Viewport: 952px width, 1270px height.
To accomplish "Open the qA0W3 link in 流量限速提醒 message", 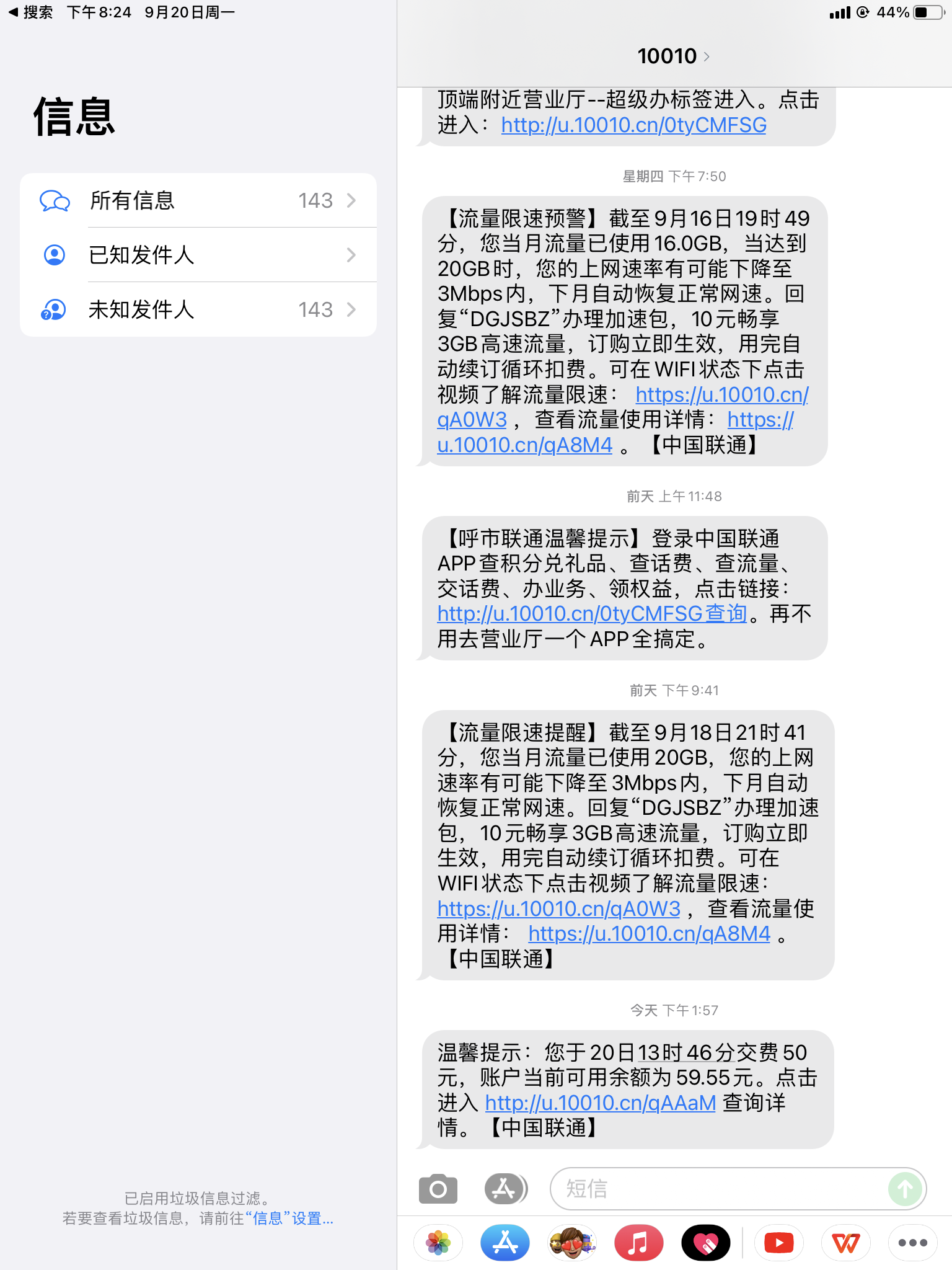I will coord(558,908).
